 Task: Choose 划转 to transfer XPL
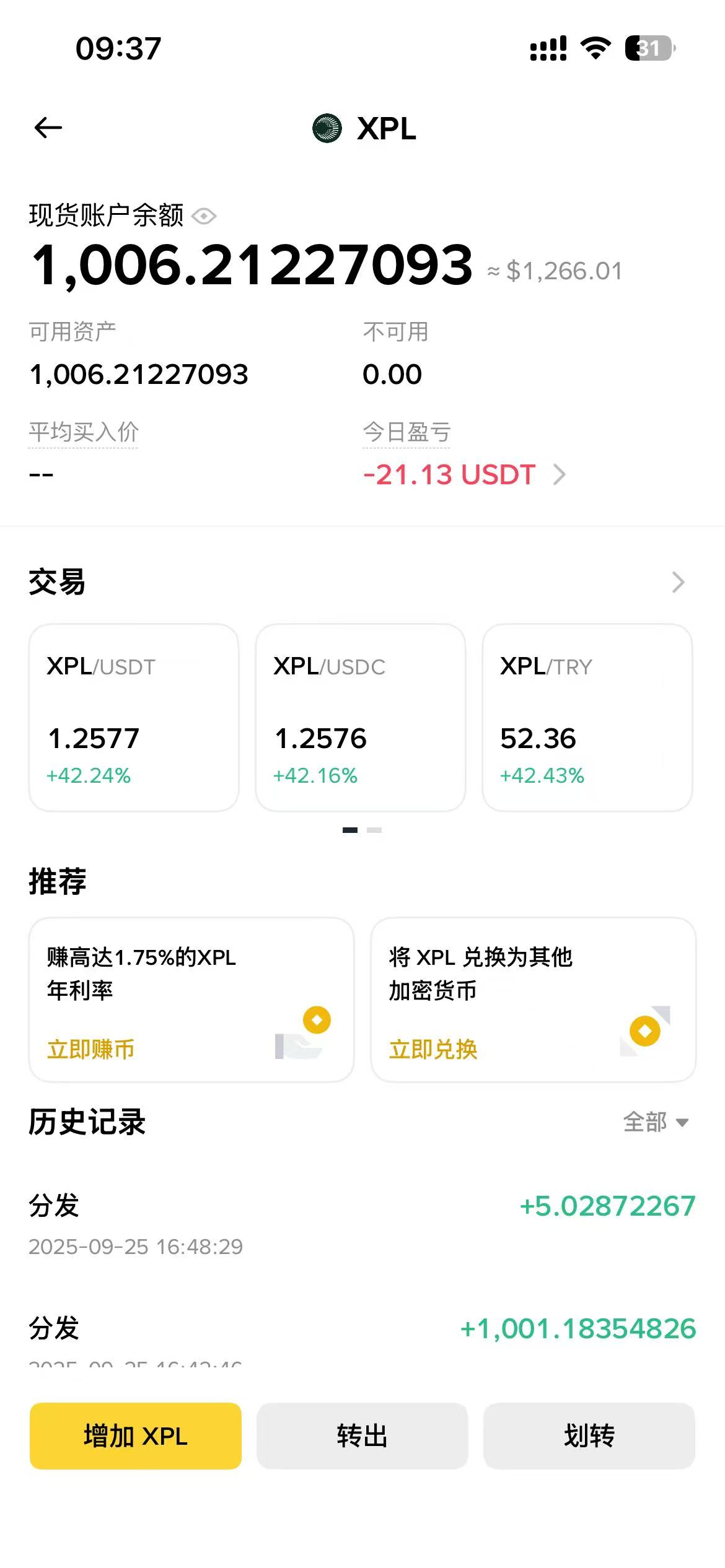(589, 1435)
